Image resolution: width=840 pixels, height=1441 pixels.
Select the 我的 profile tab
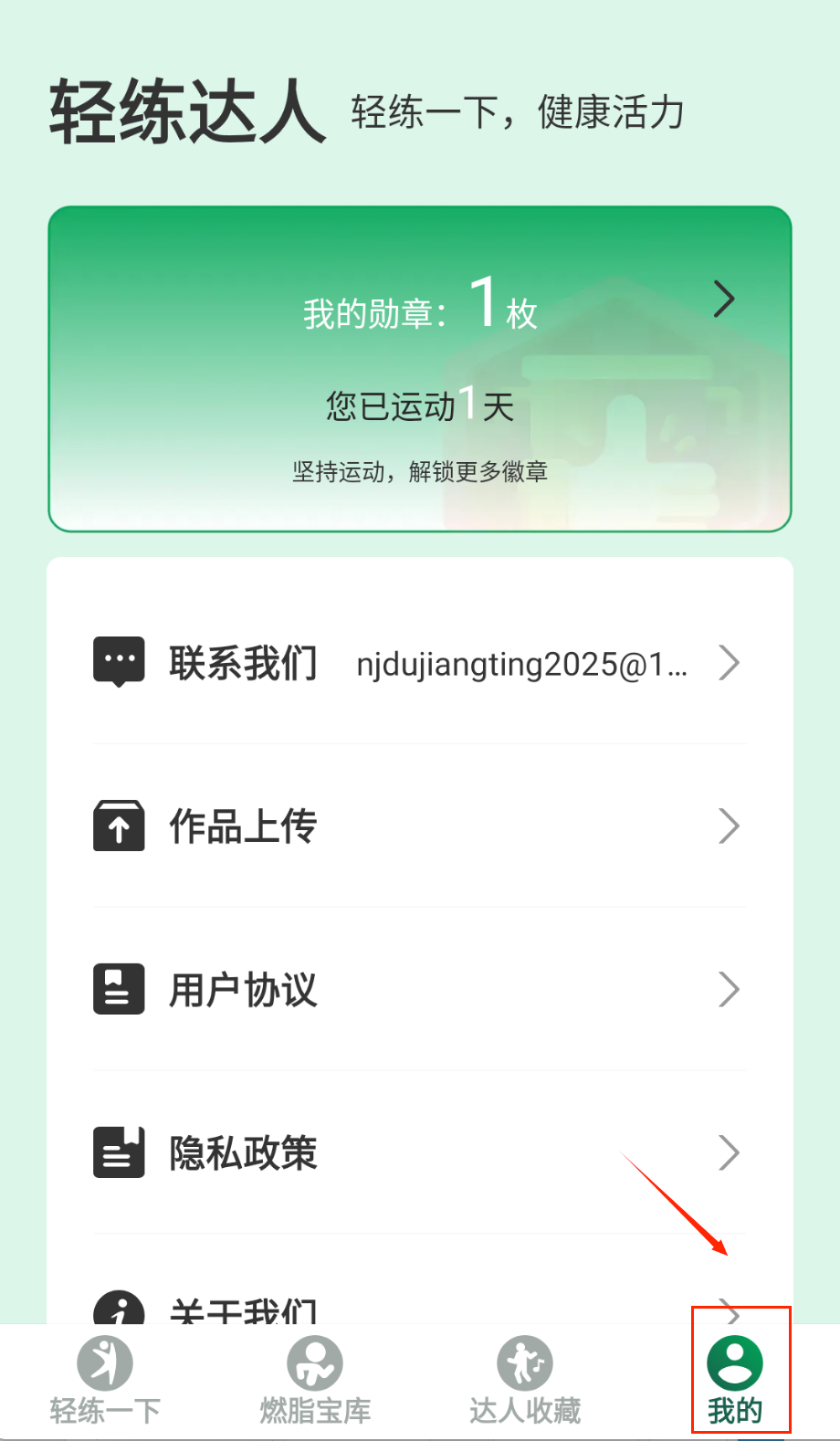pos(735,1381)
